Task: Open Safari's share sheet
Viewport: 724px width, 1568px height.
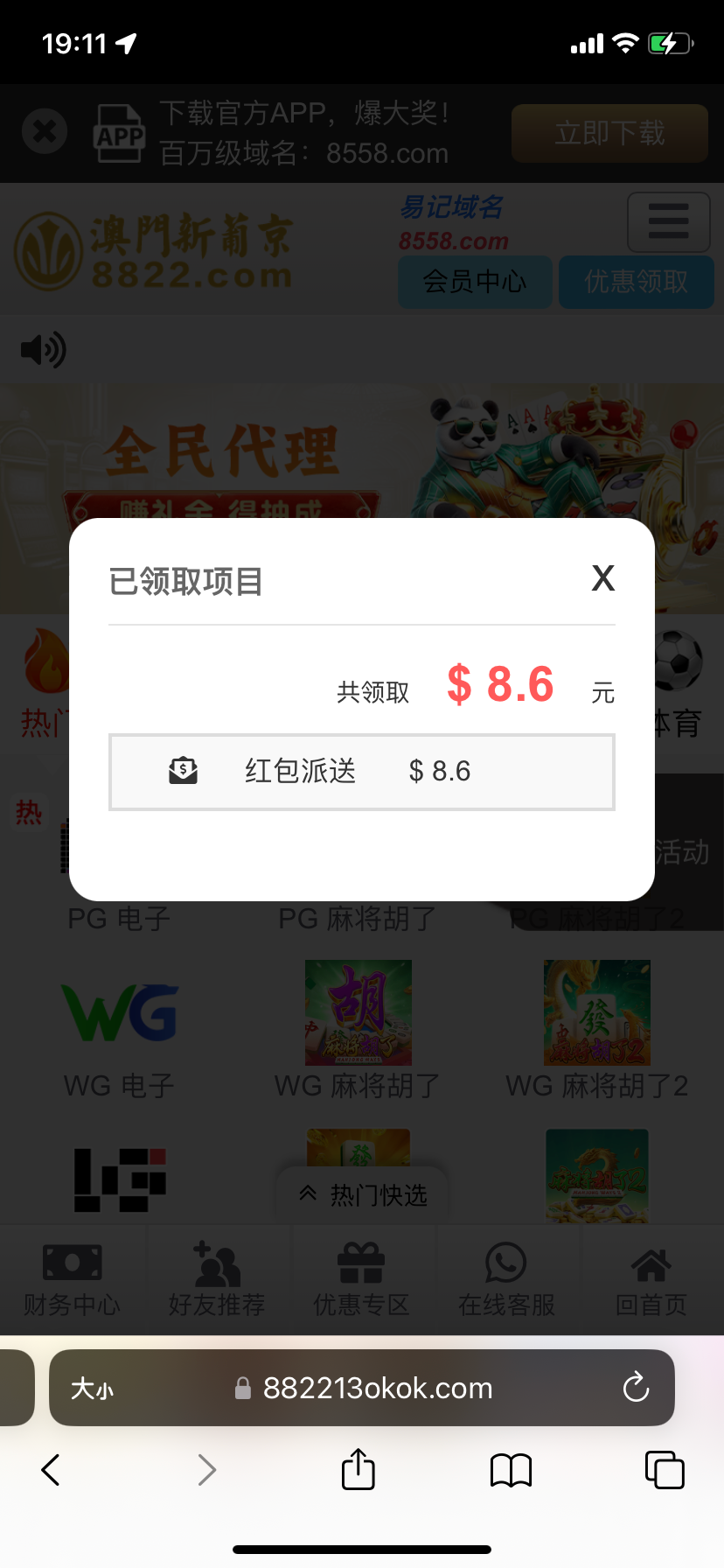Action: [x=358, y=1469]
